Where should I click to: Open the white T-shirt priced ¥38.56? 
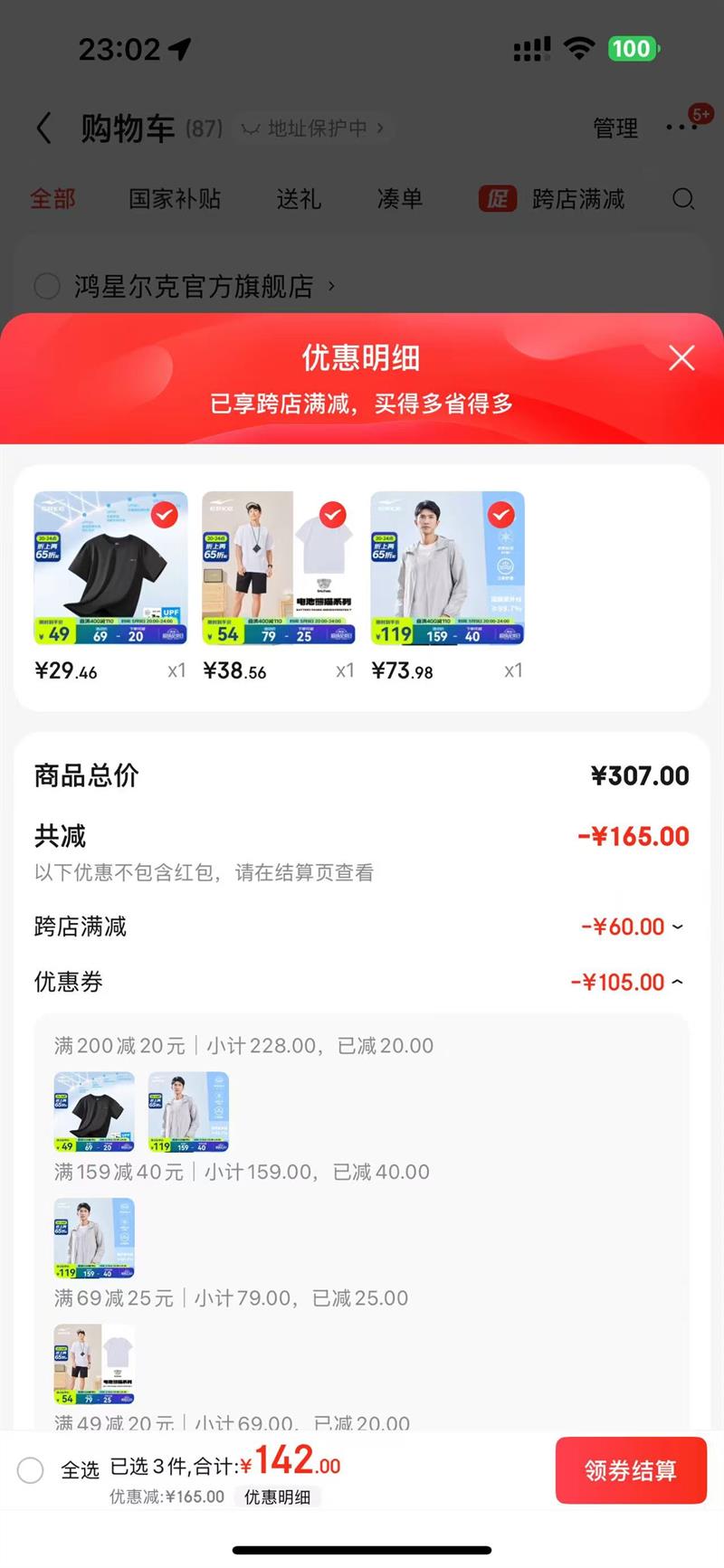[279, 568]
